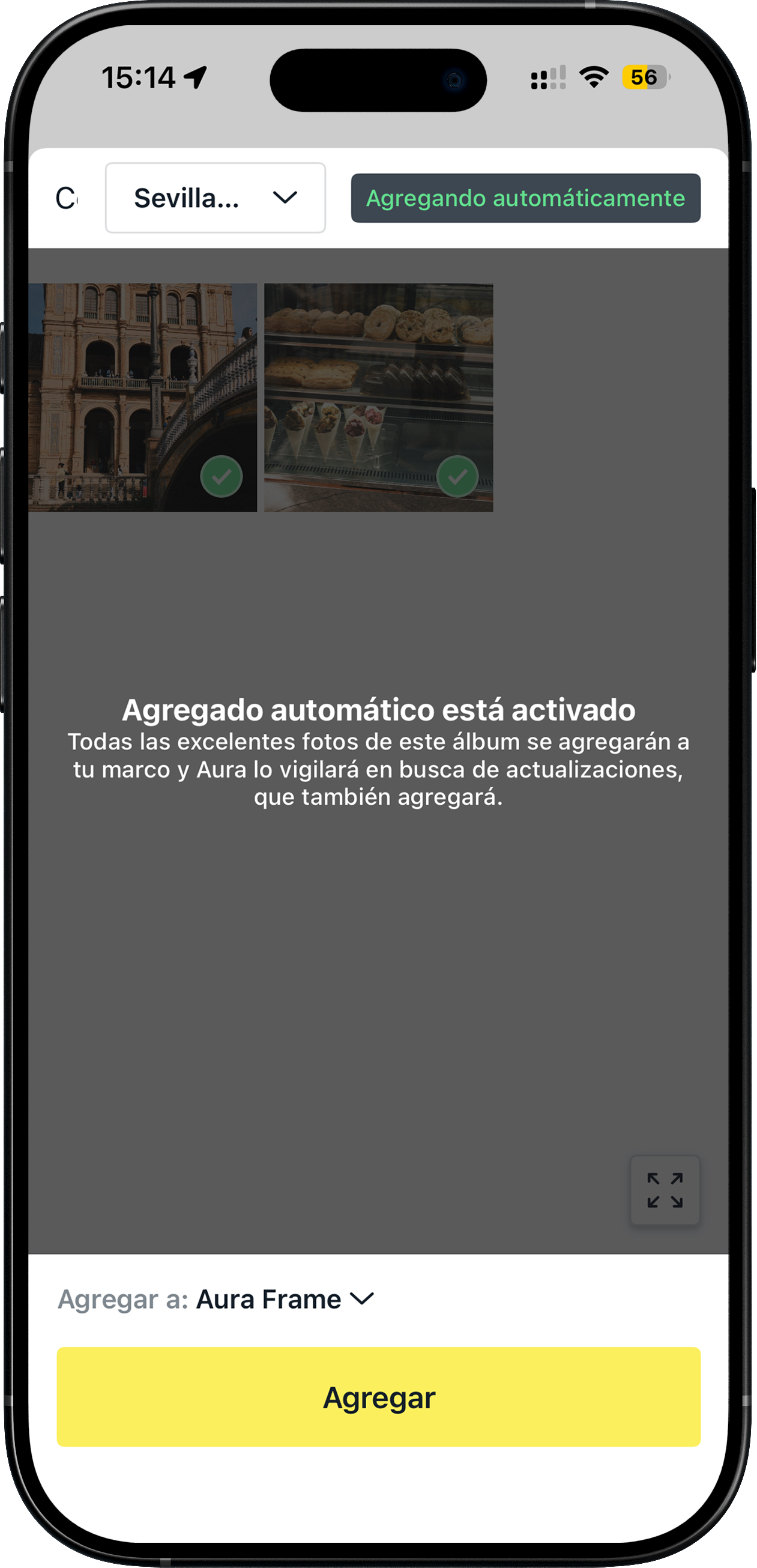Open the Sevilla album dropdown
This screenshot has width=757, height=1568.
click(215, 198)
